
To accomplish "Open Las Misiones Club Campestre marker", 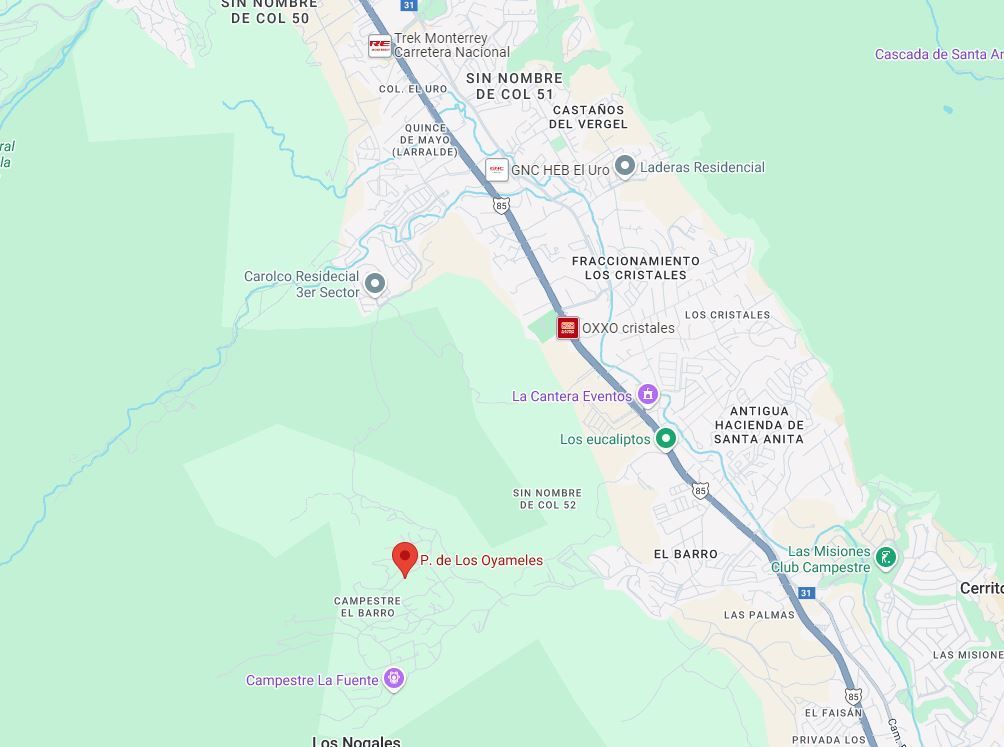I will click(x=886, y=558).
